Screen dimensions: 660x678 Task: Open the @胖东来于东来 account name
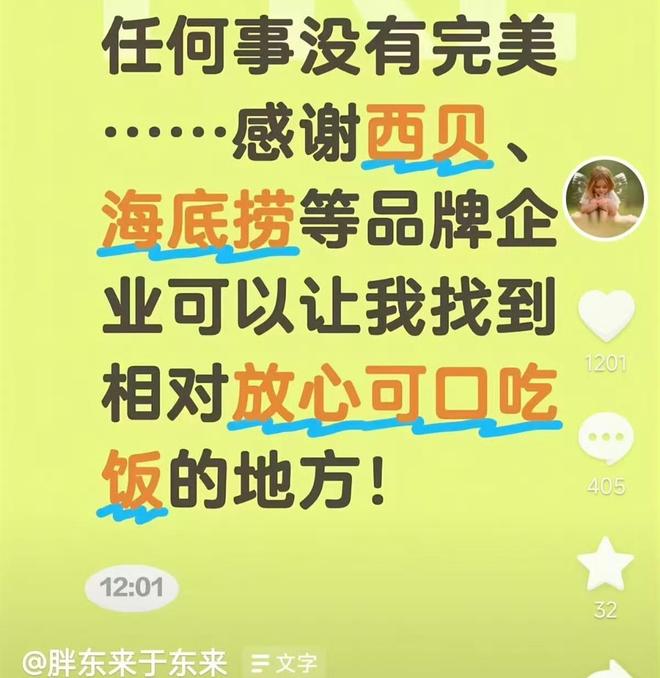click(x=125, y=663)
